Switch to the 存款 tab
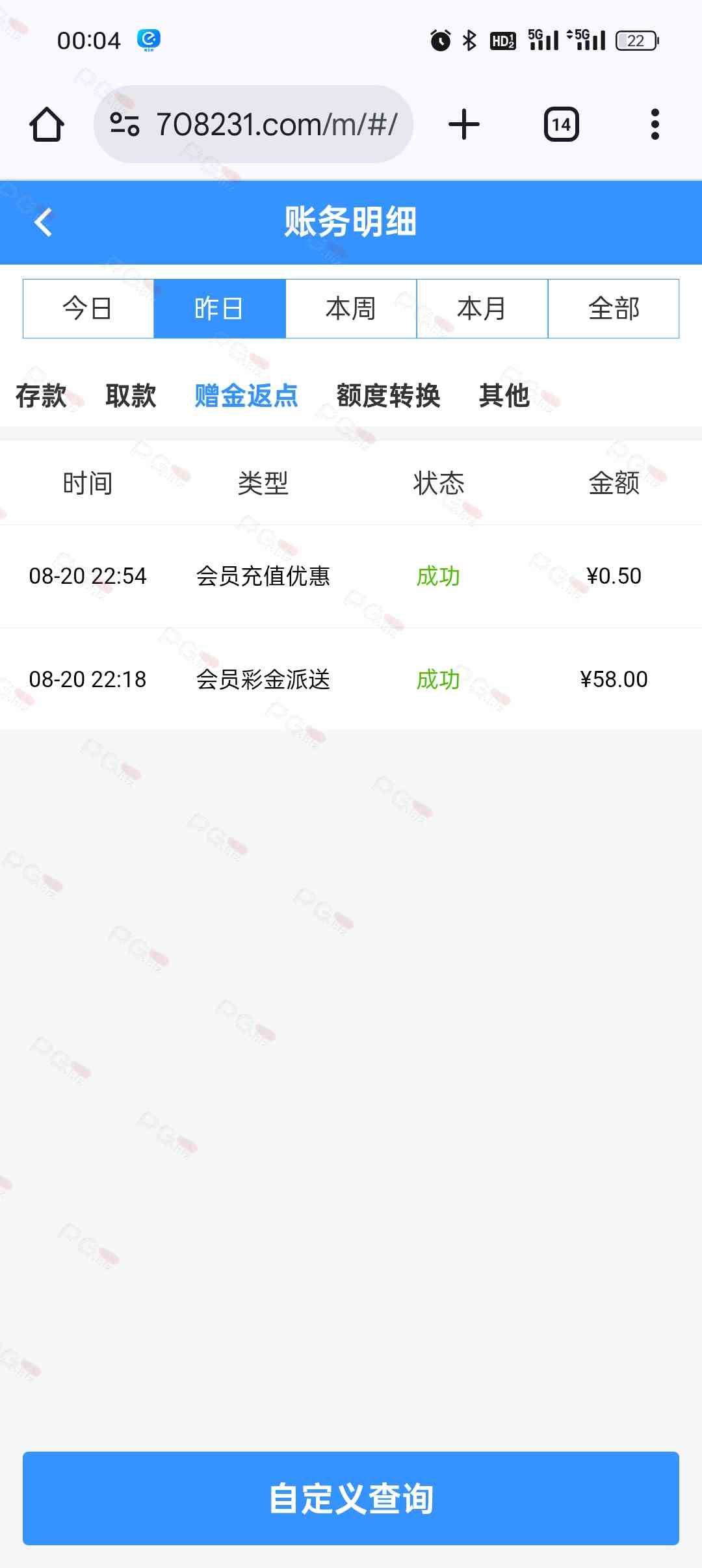 41,395
